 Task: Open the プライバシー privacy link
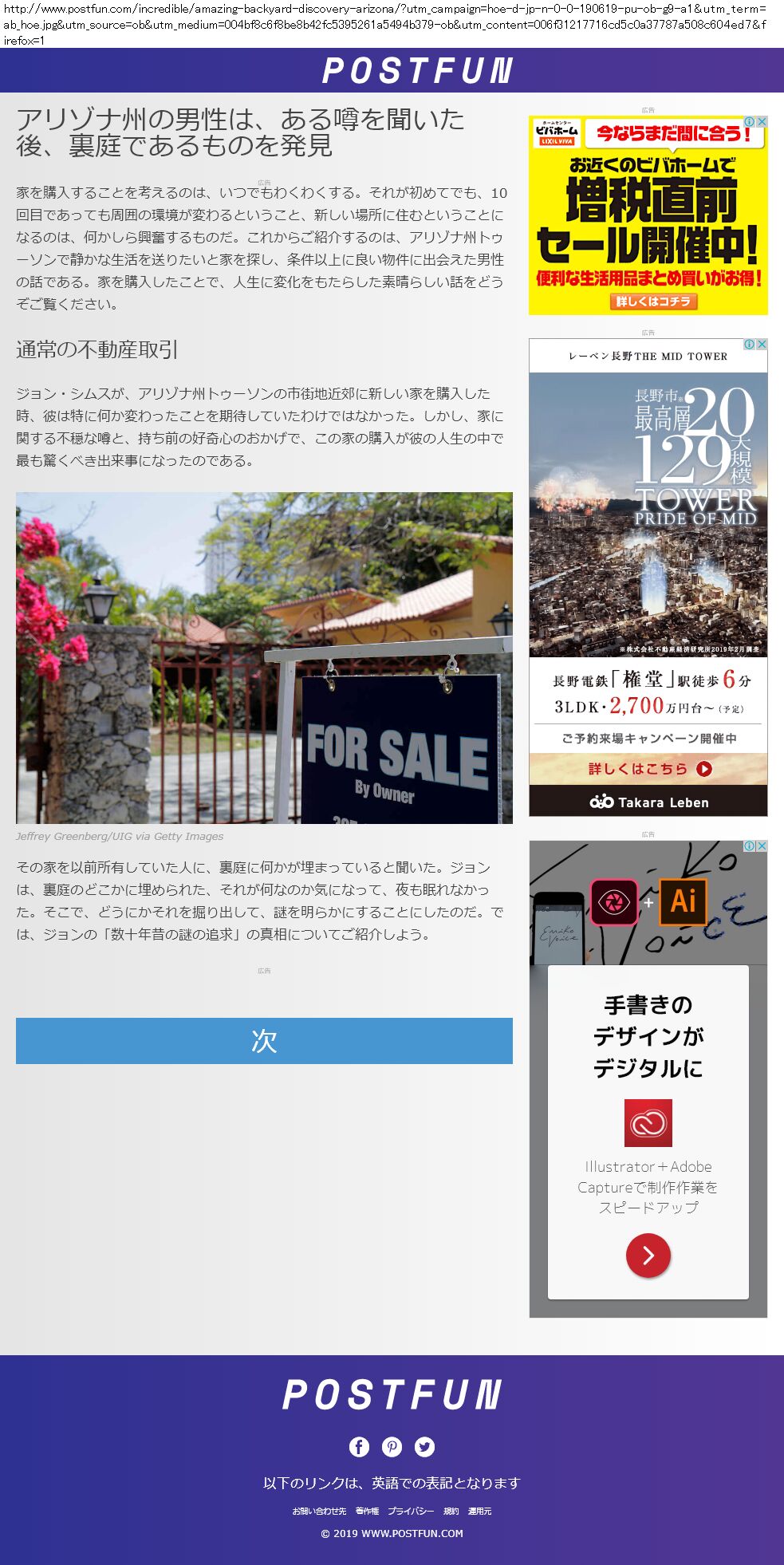(x=411, y=1511)
